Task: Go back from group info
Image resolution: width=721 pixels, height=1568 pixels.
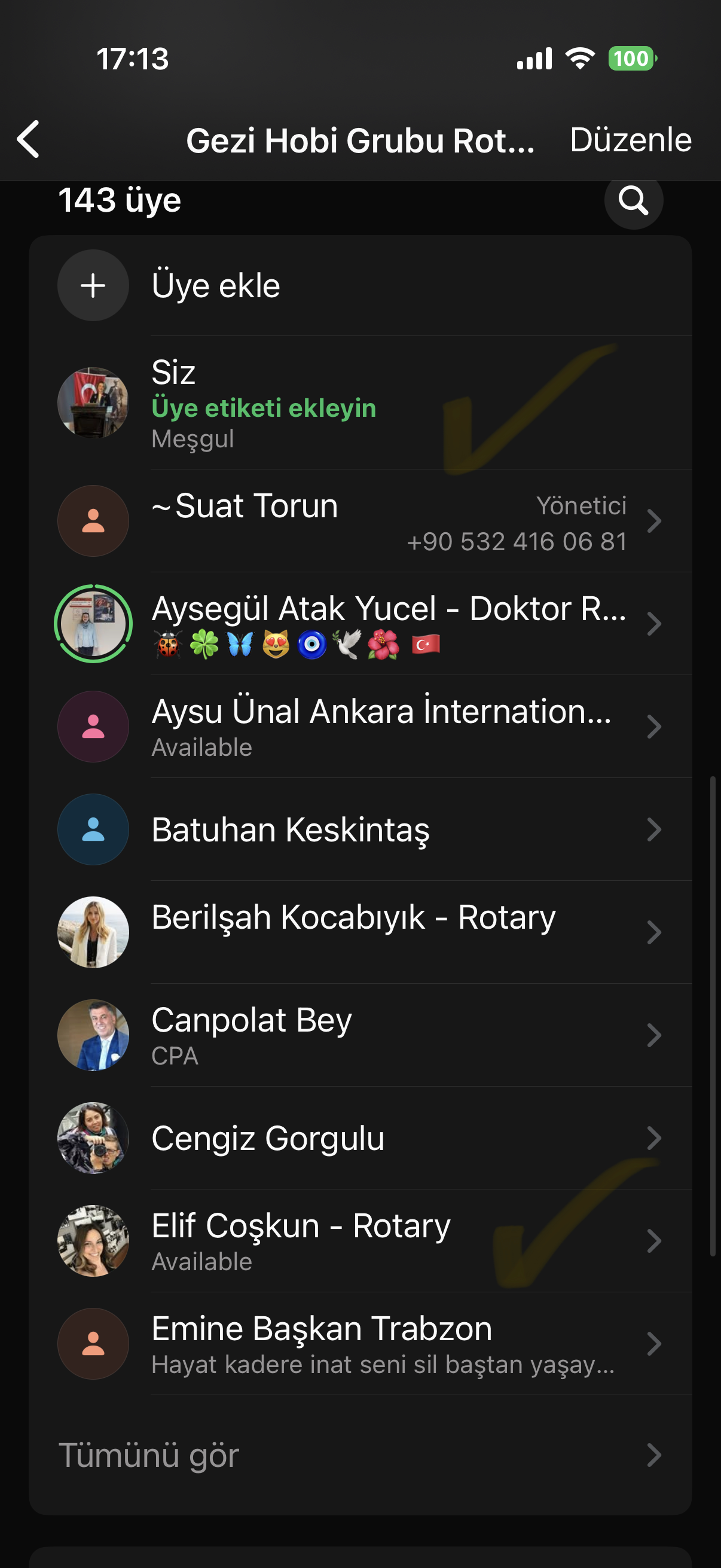Action: (x=29, y=139)
